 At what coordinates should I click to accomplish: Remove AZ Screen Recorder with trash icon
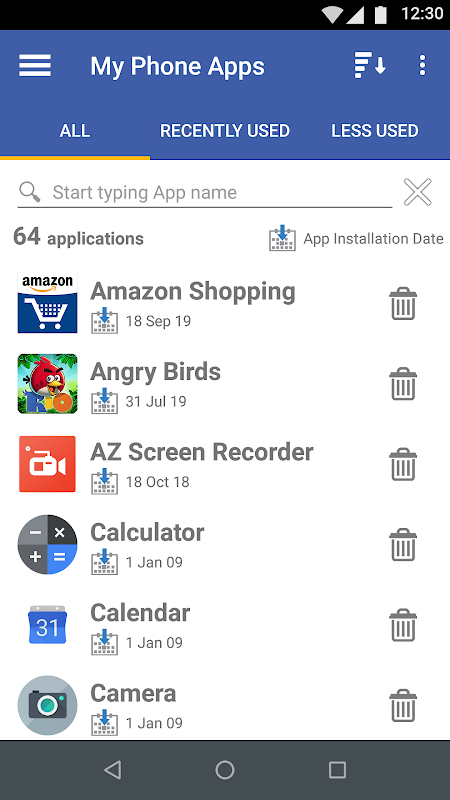403,464
